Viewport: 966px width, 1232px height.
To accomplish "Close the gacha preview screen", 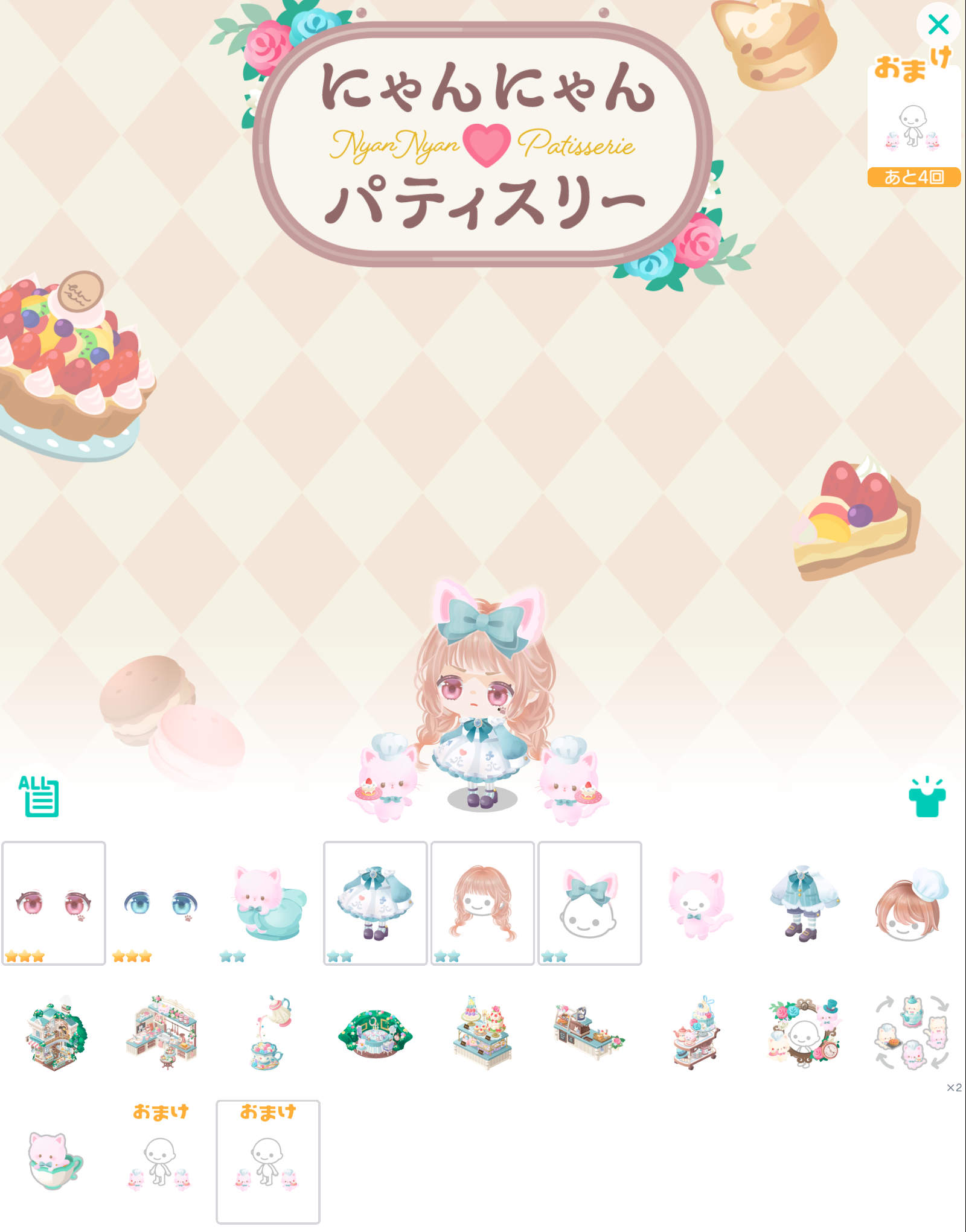I will 938,25.
